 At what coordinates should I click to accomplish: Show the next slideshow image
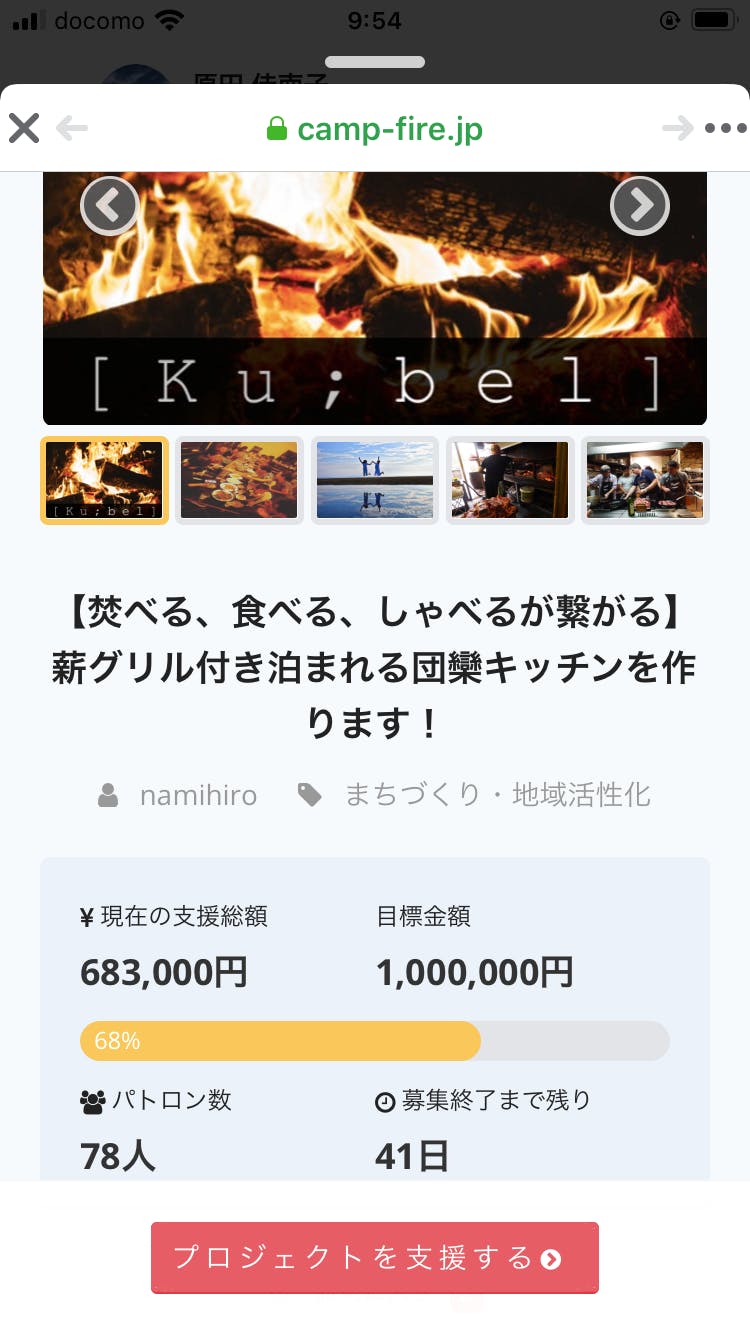pyautogui.click(x=640, y=205)
